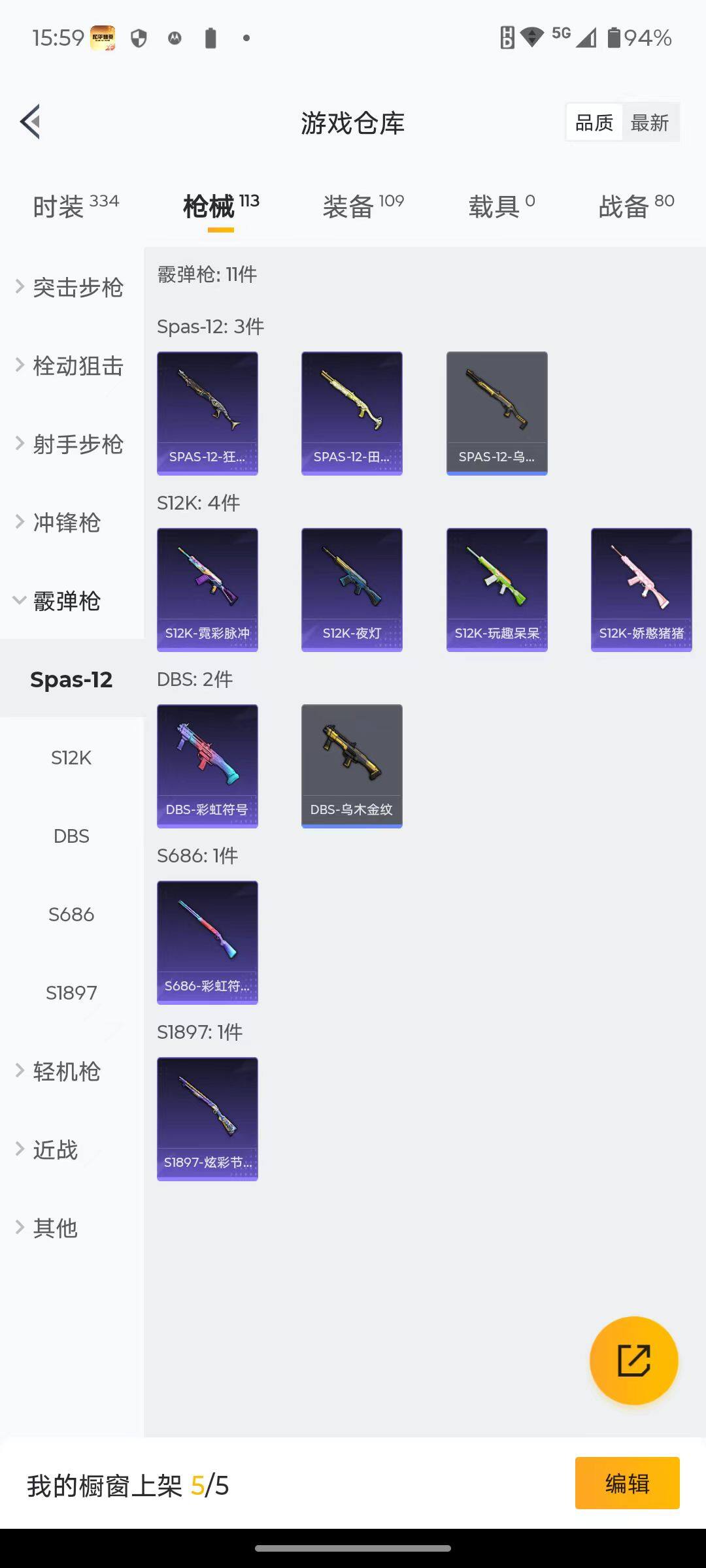This screenshot has width=706, height=1568.
Task: Select S12K in the sidebar
Action: 71,758
